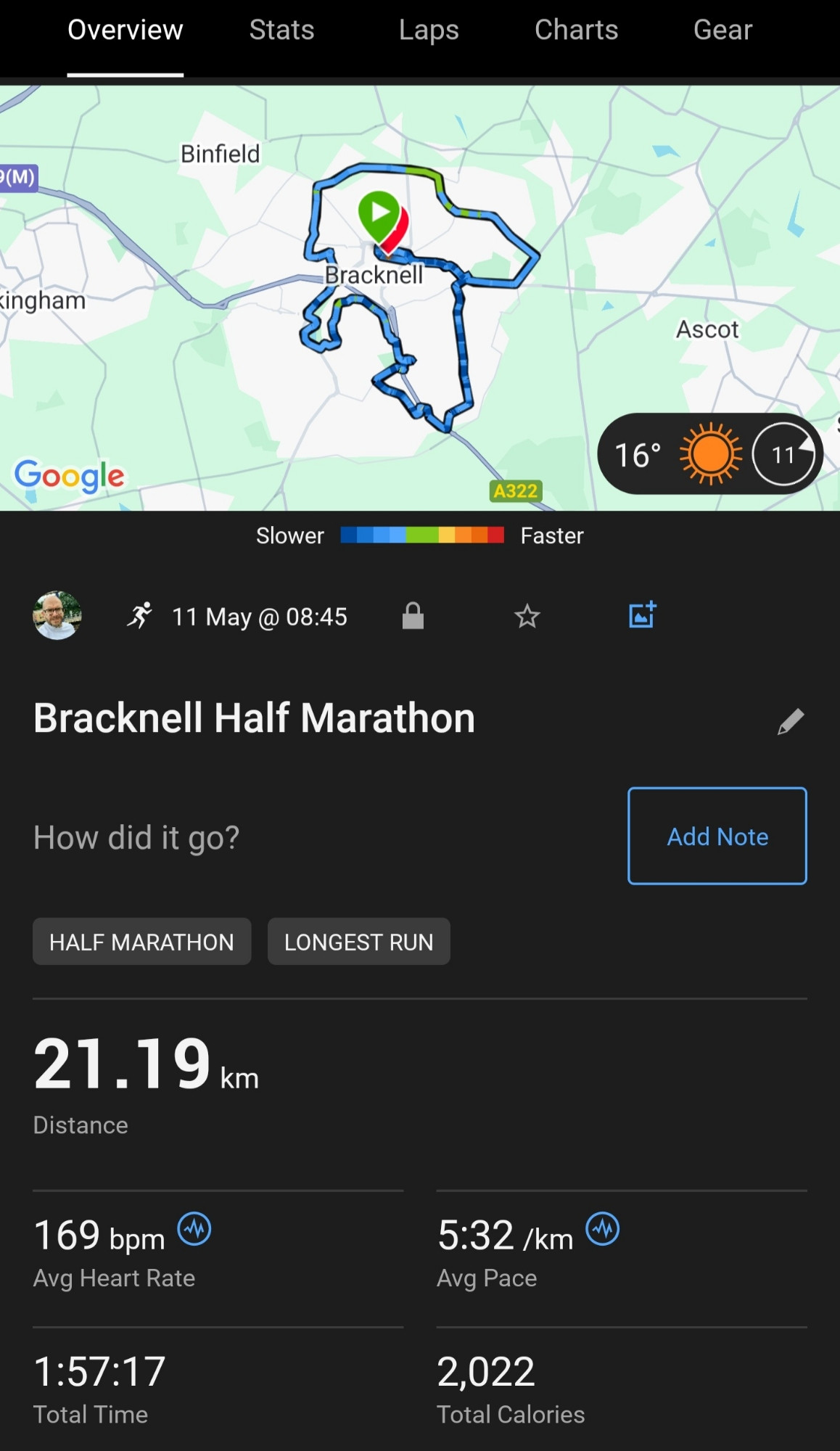Open the route map of Bracknell

click(x=420, y=297)
